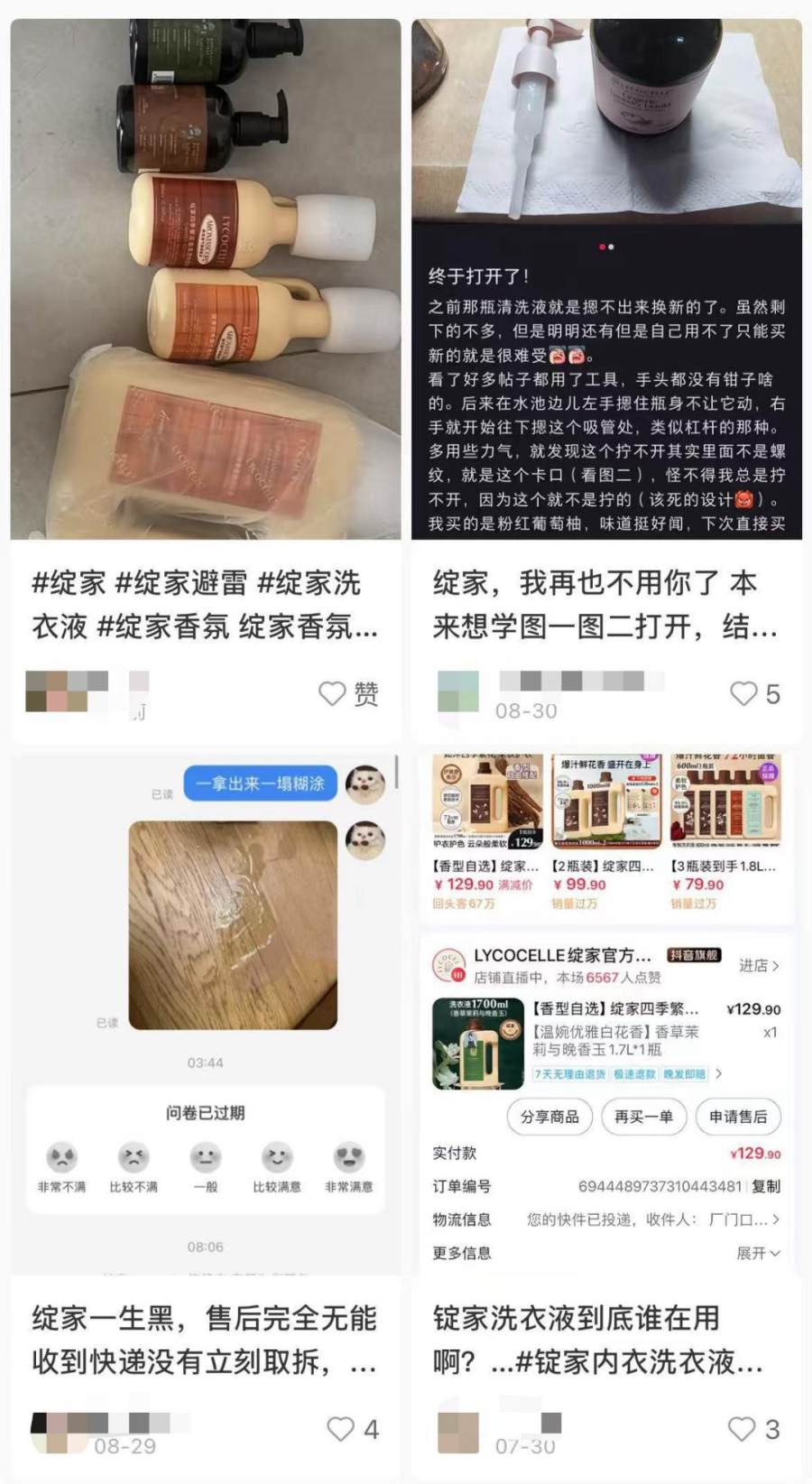Like the post 锭家洗衣液到底谁在用啊
Viewport: 812px width, 1484px height.
(x=742, y=1429)
